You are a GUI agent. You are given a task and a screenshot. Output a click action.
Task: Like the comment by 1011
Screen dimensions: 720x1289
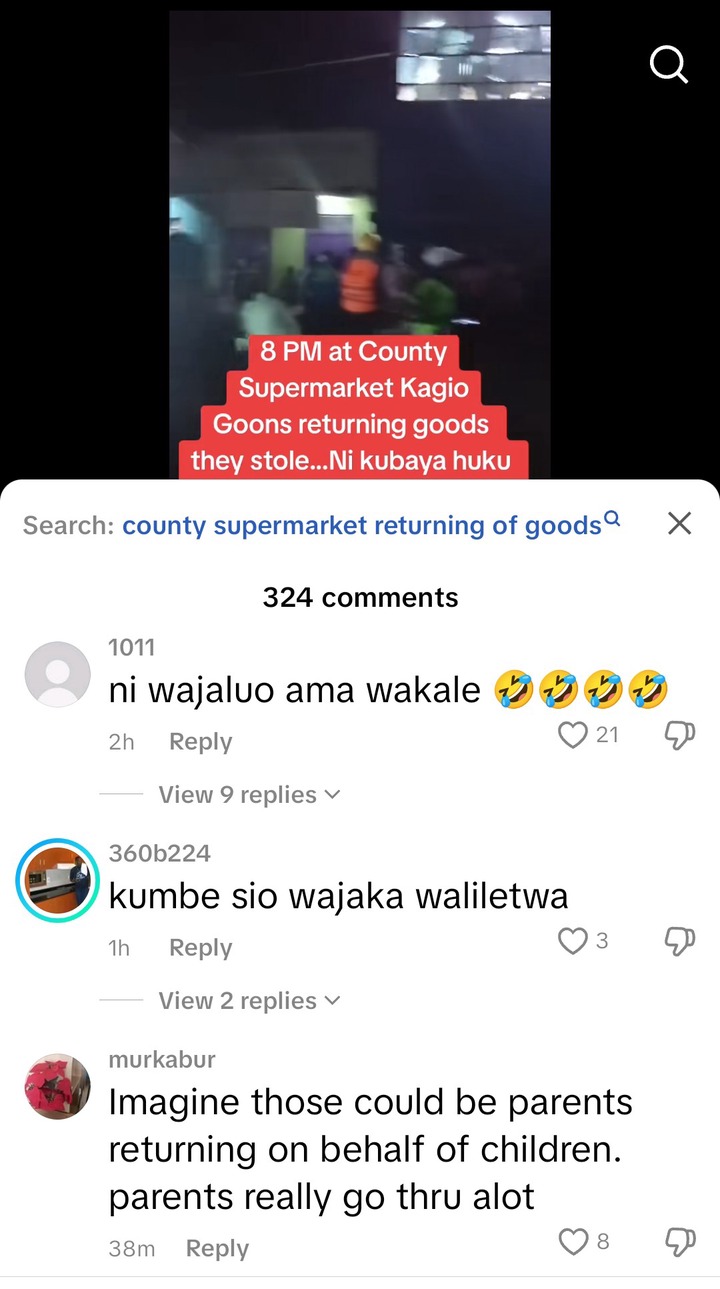pos(573,735)
